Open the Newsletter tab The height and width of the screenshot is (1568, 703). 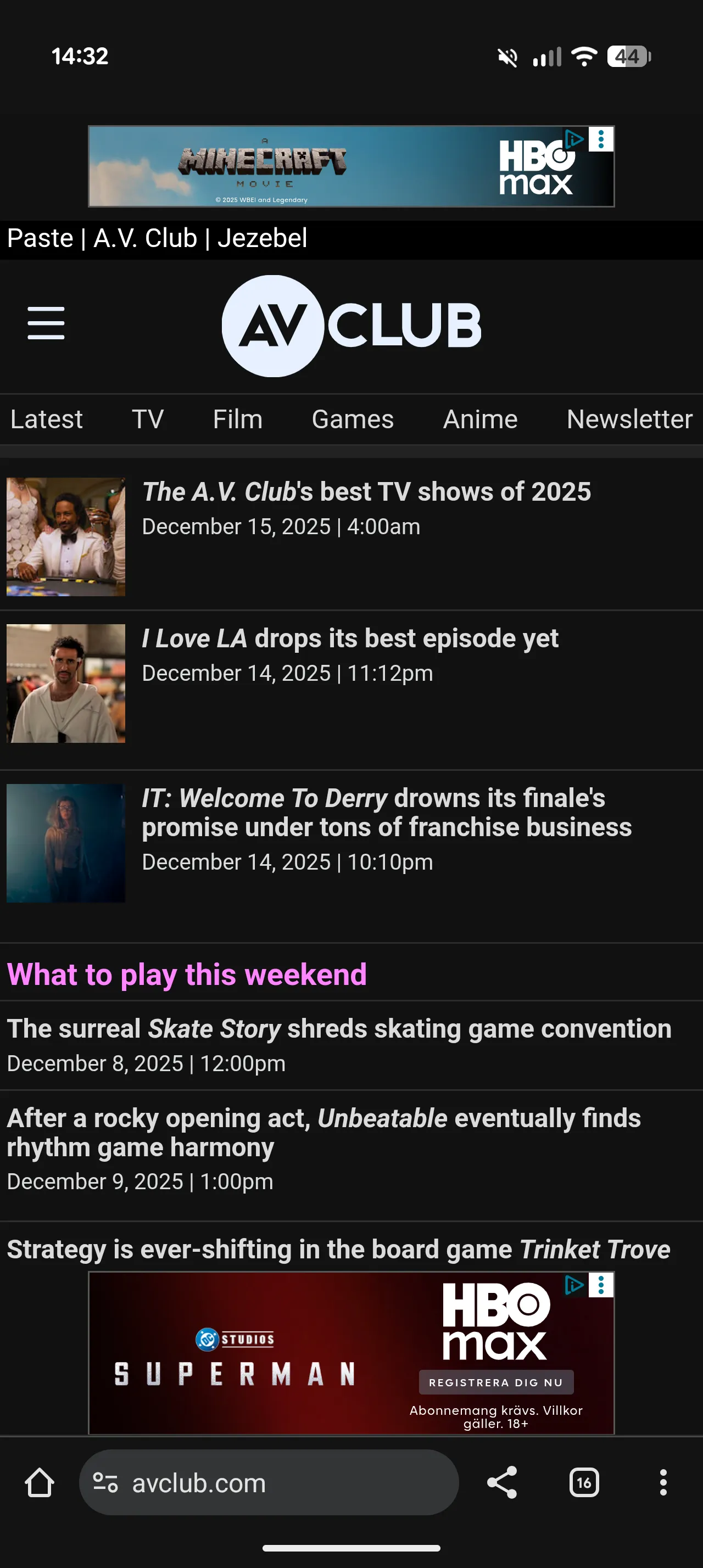[x=629, y=419]
